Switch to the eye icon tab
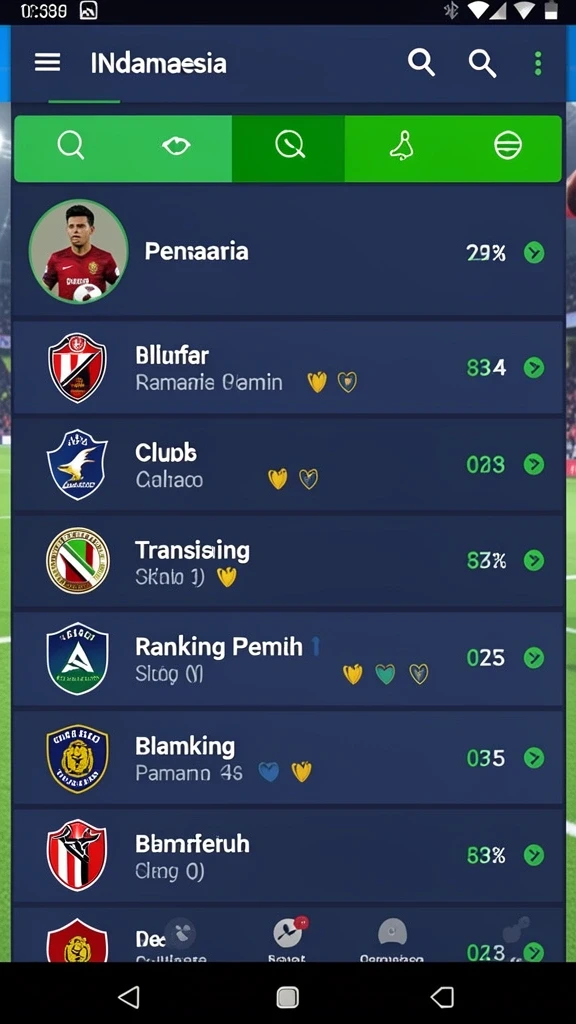 pos(176,145)
